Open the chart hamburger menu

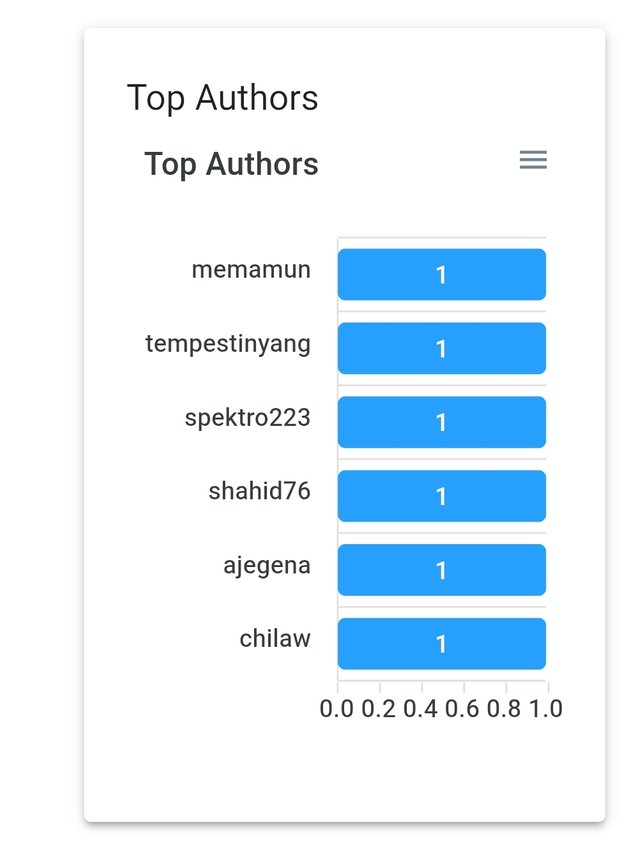click(533, 160)
